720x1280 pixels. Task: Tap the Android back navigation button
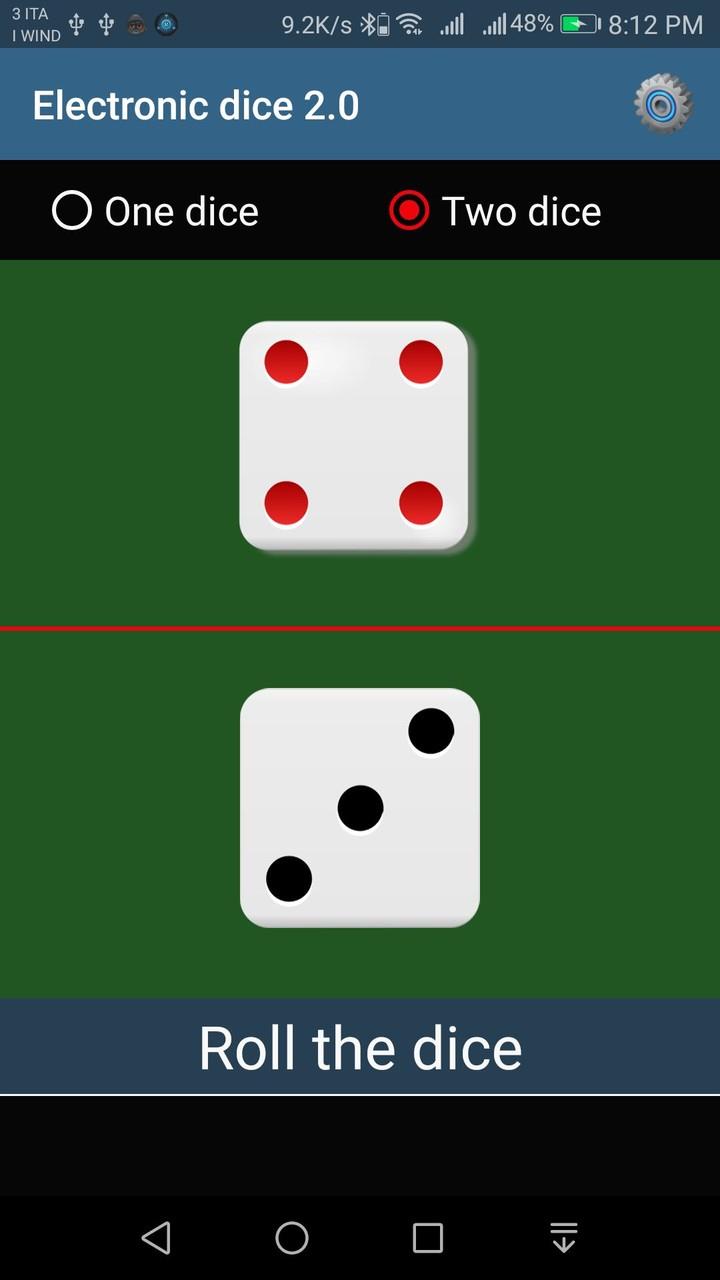tap(156, 1236)
